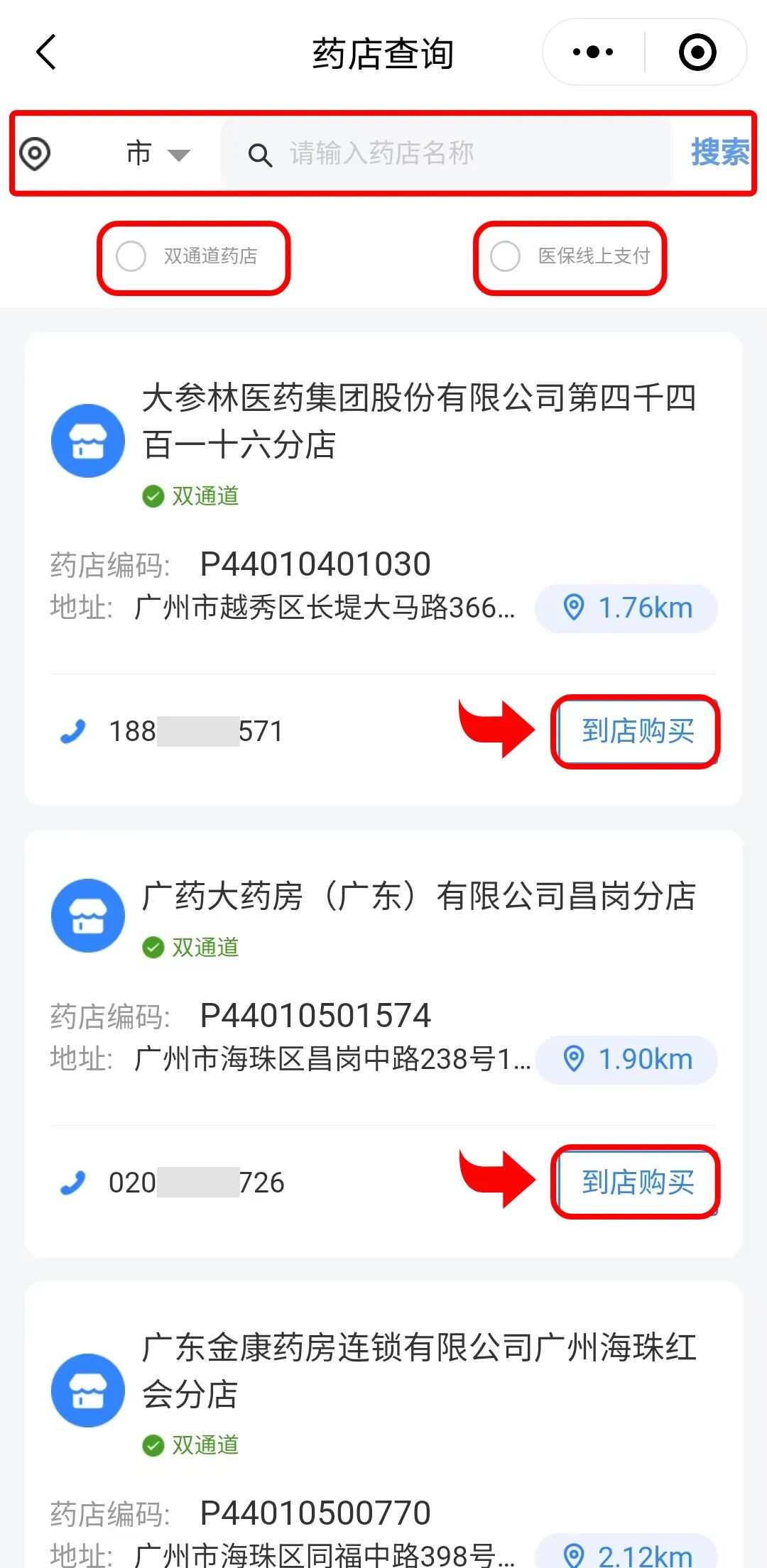Open the more options ellipsis menu
Viewport: 767px width, 1568px height.
[592, 52]
